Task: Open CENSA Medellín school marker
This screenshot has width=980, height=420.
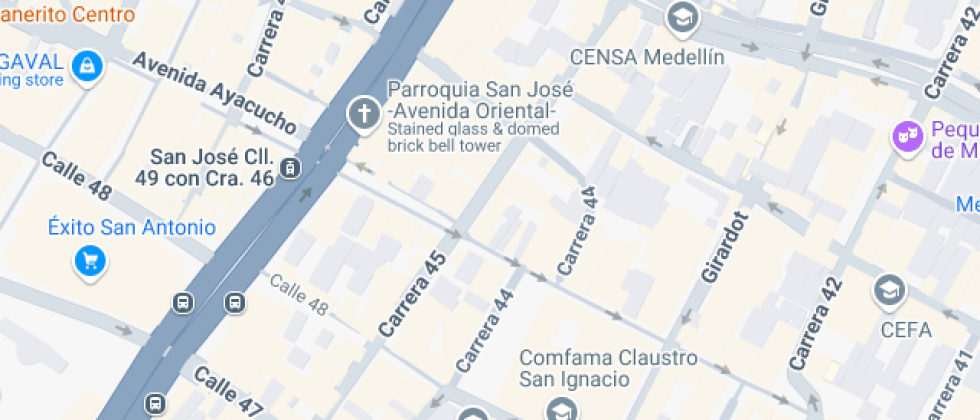Action: 682,17
